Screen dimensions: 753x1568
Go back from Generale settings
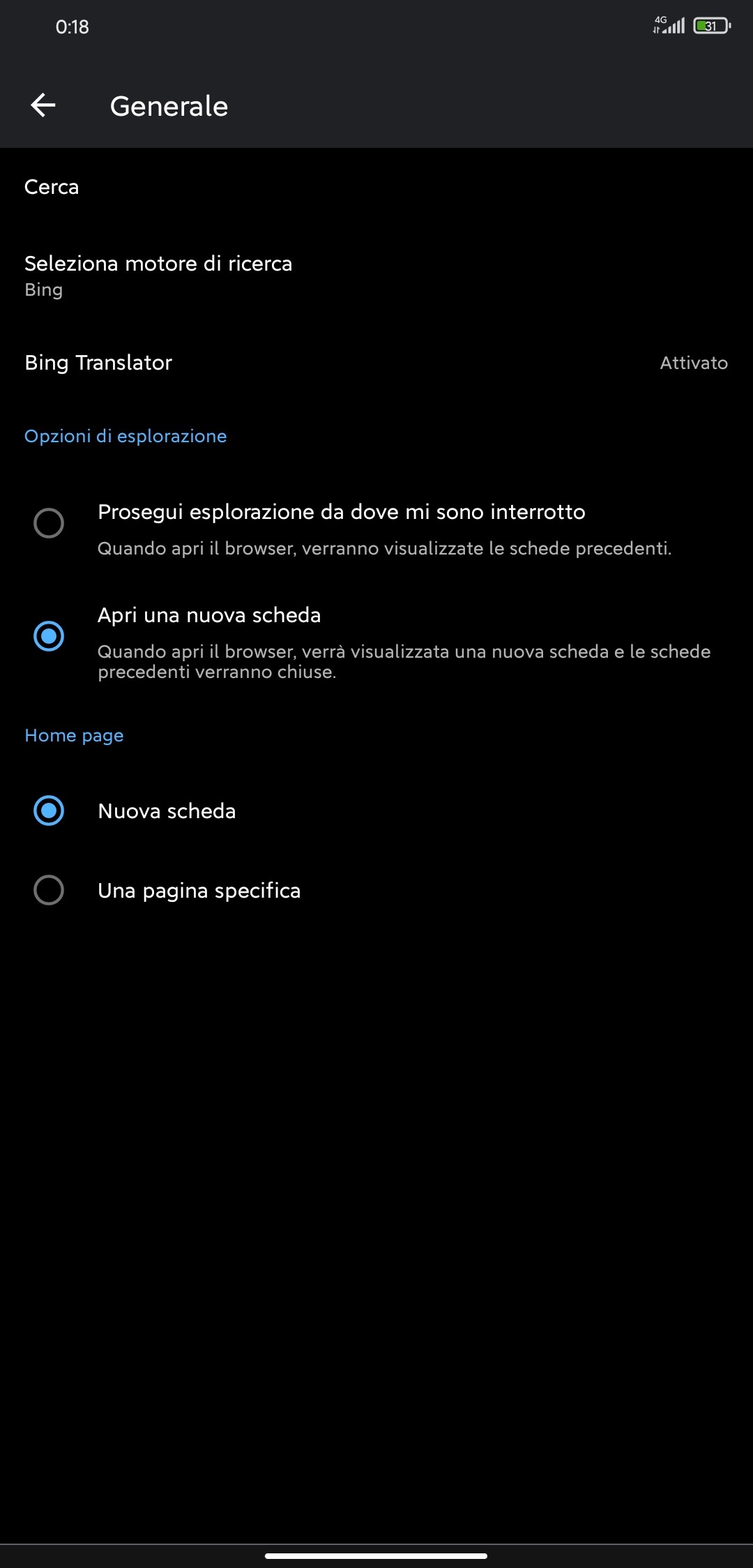[43, 105]
